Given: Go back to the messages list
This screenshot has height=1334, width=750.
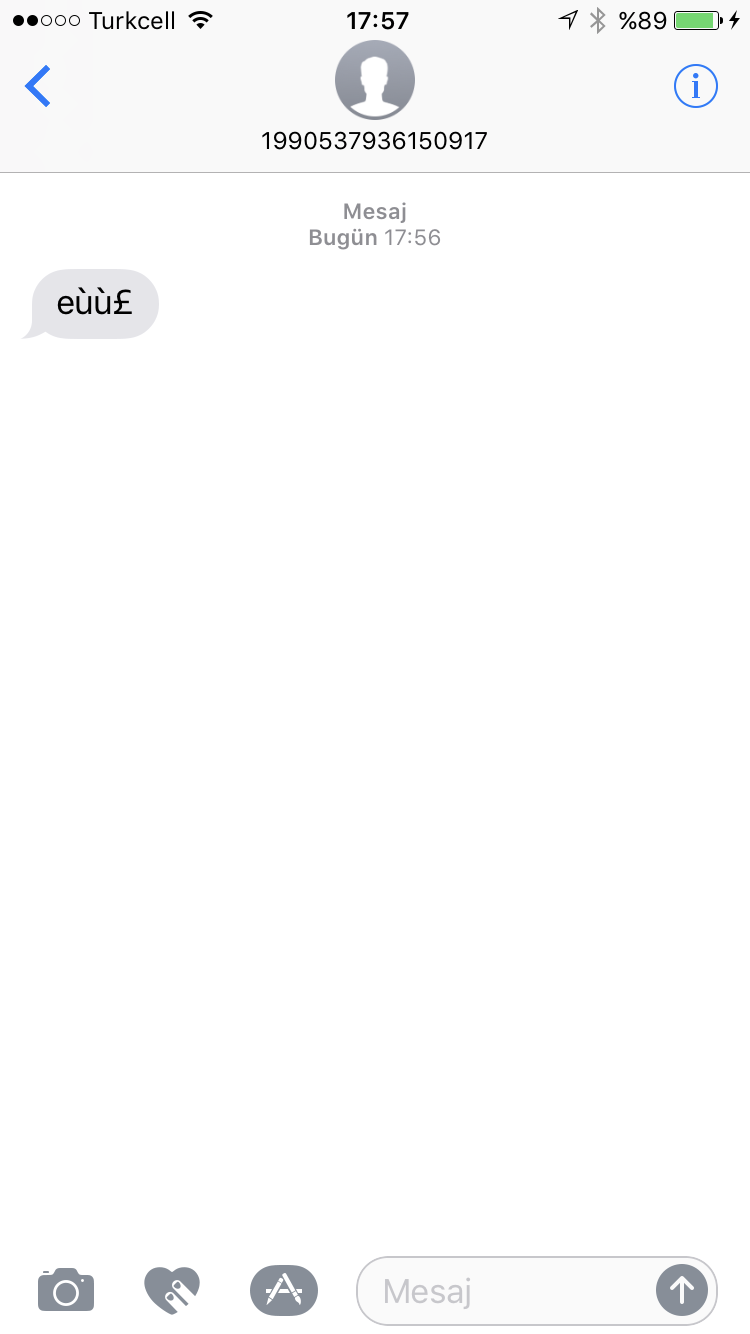Looking at the screenshot, I should pos(38,87).
